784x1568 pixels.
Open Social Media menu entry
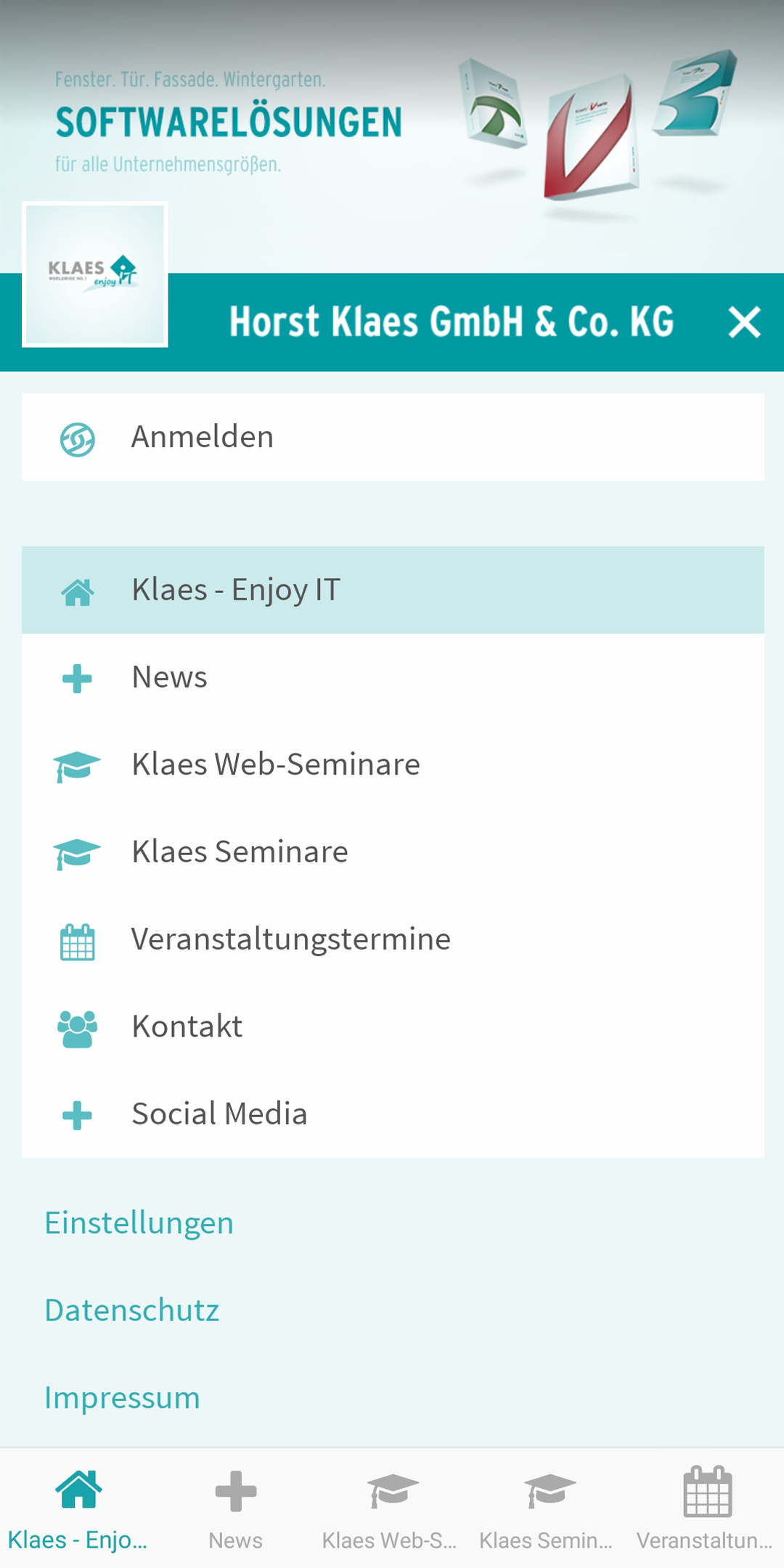click(392, 1114)
